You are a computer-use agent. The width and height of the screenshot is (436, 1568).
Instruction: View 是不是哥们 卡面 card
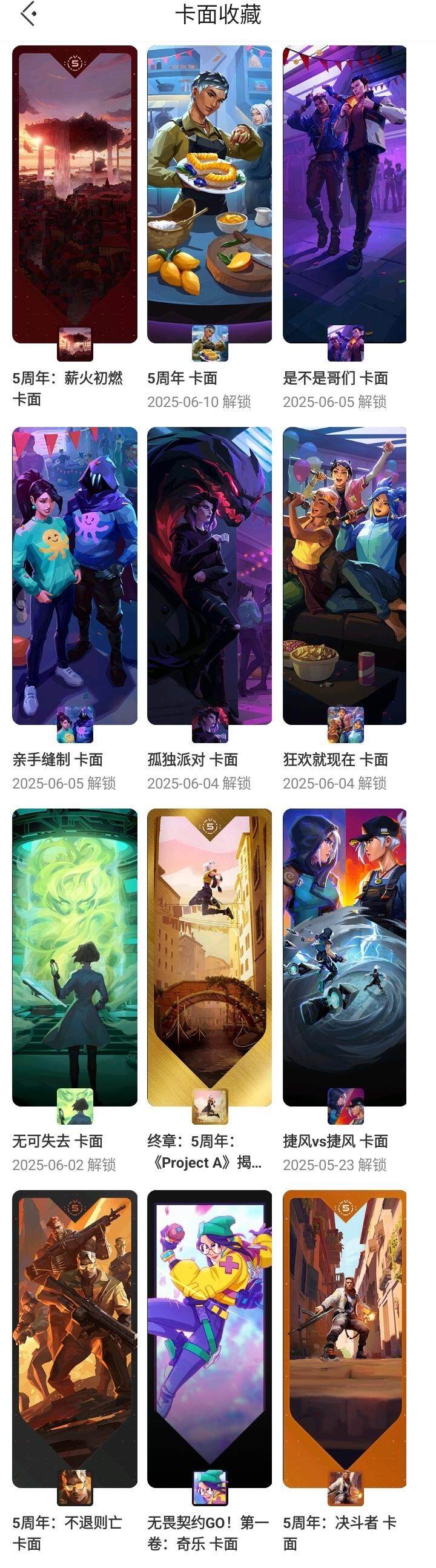coord(345,195)
